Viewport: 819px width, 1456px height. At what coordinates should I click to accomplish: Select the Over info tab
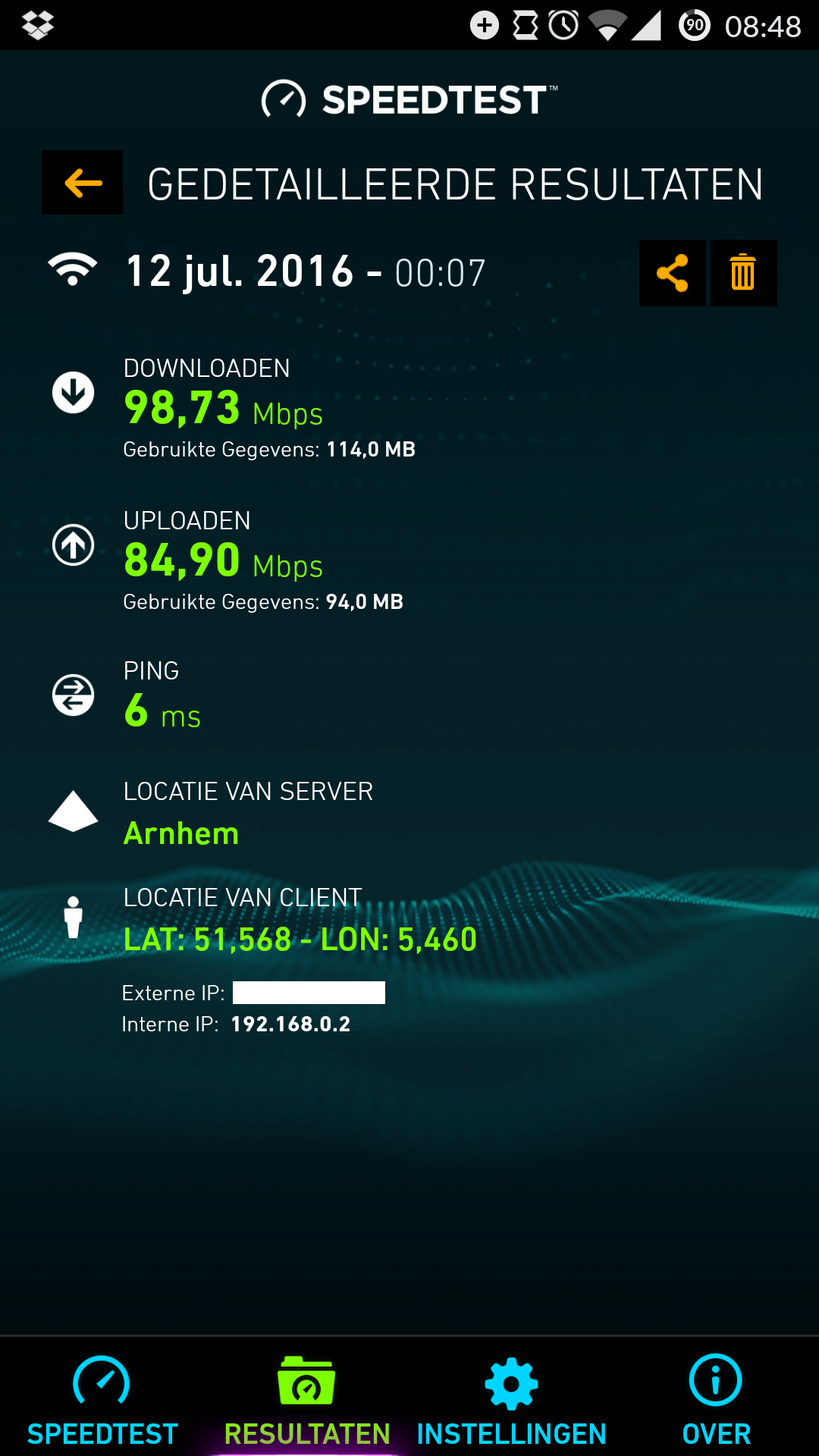716,1400
